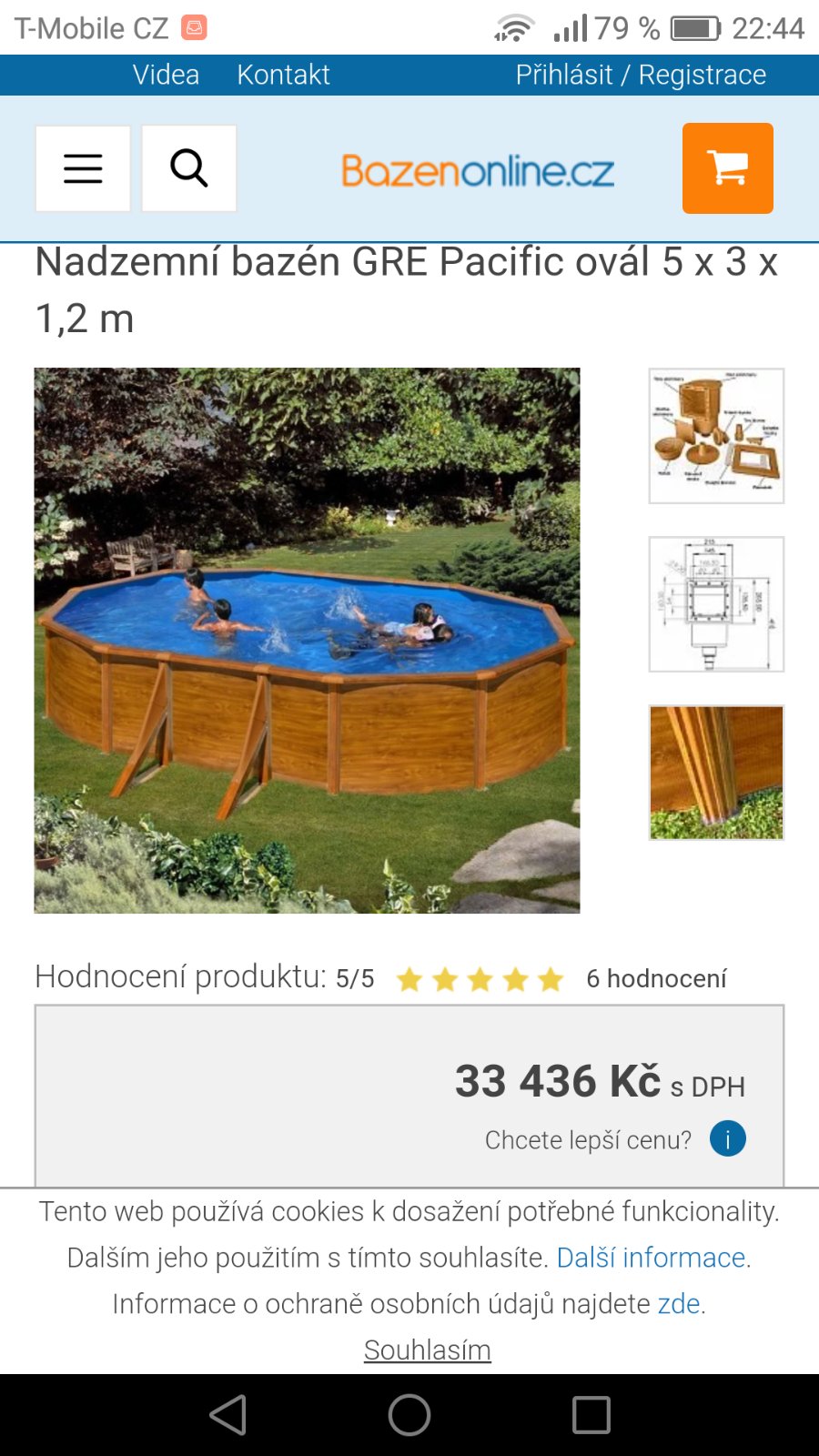View the technical drawing thumbnail

point(716,604)
